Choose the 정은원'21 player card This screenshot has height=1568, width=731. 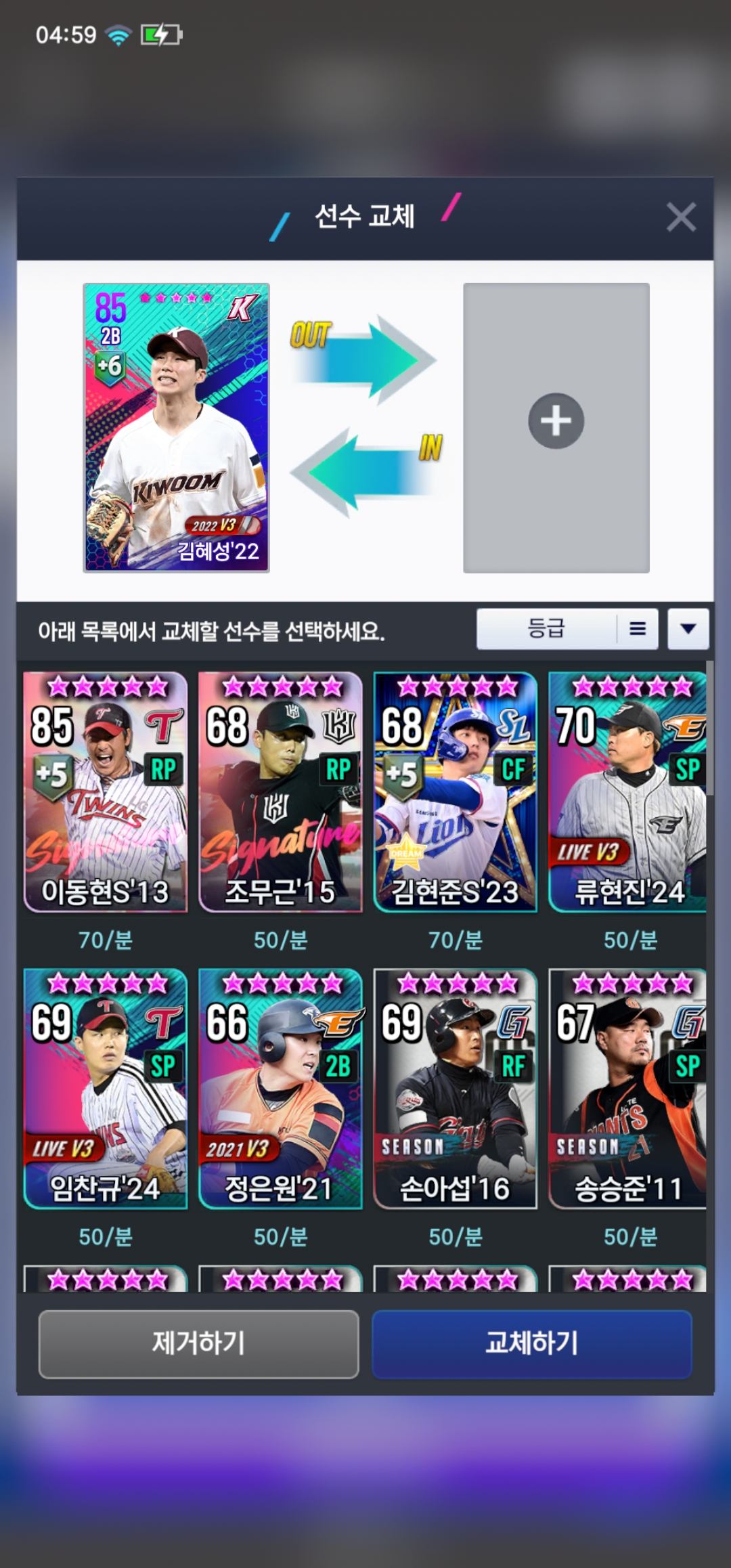[280, 1089]
